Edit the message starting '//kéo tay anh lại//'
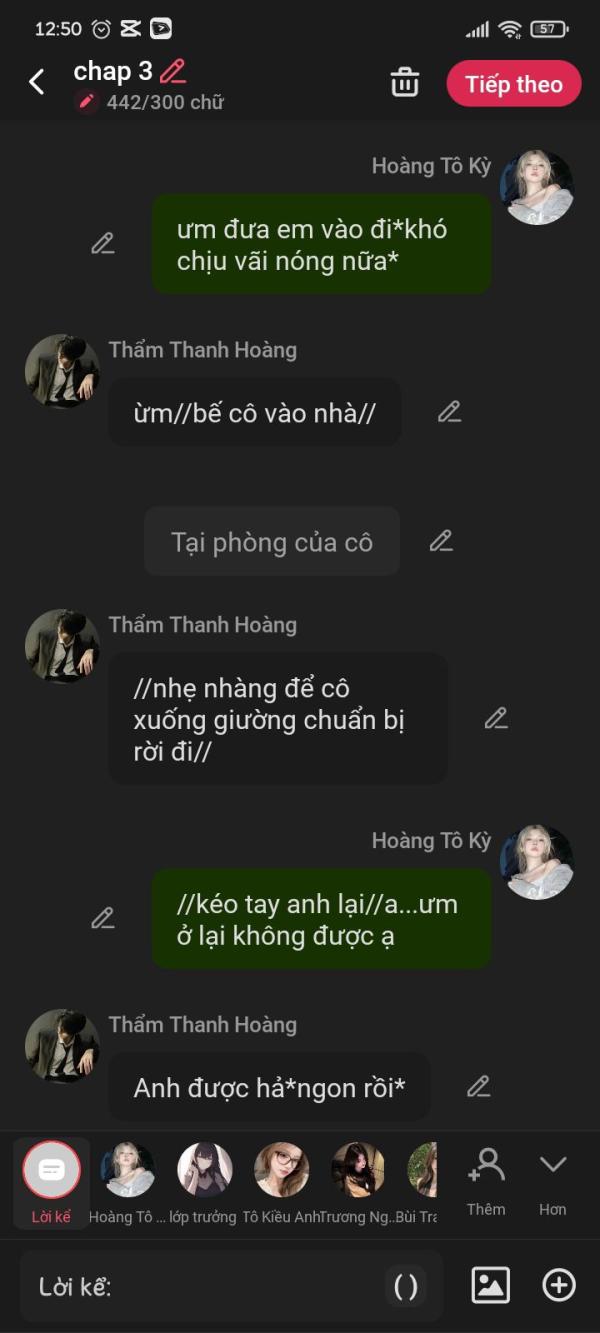Image resolution: width=600 pixels, height=1333 pixels. pyautogui.click(x=102, y=918)
